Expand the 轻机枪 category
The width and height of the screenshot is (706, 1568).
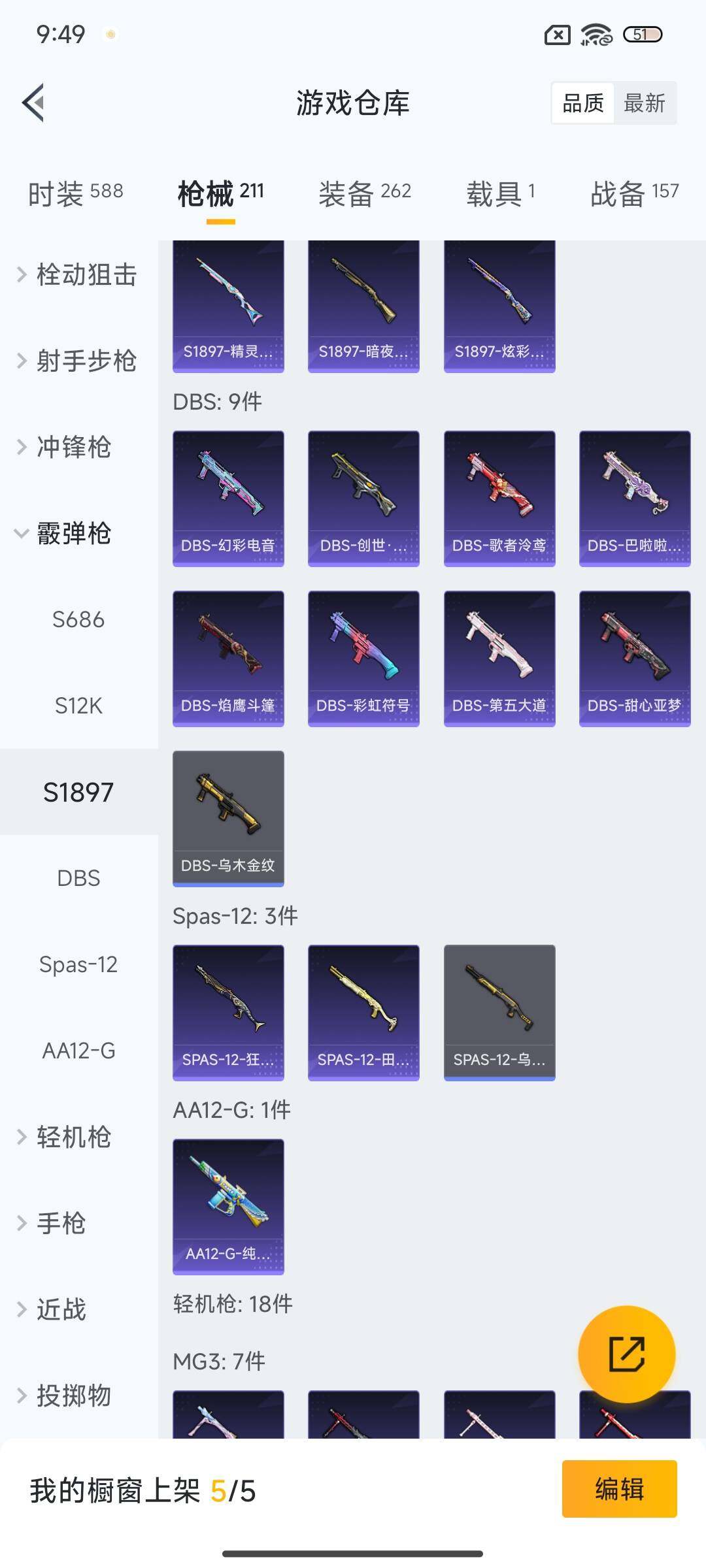click(72, 1137)
